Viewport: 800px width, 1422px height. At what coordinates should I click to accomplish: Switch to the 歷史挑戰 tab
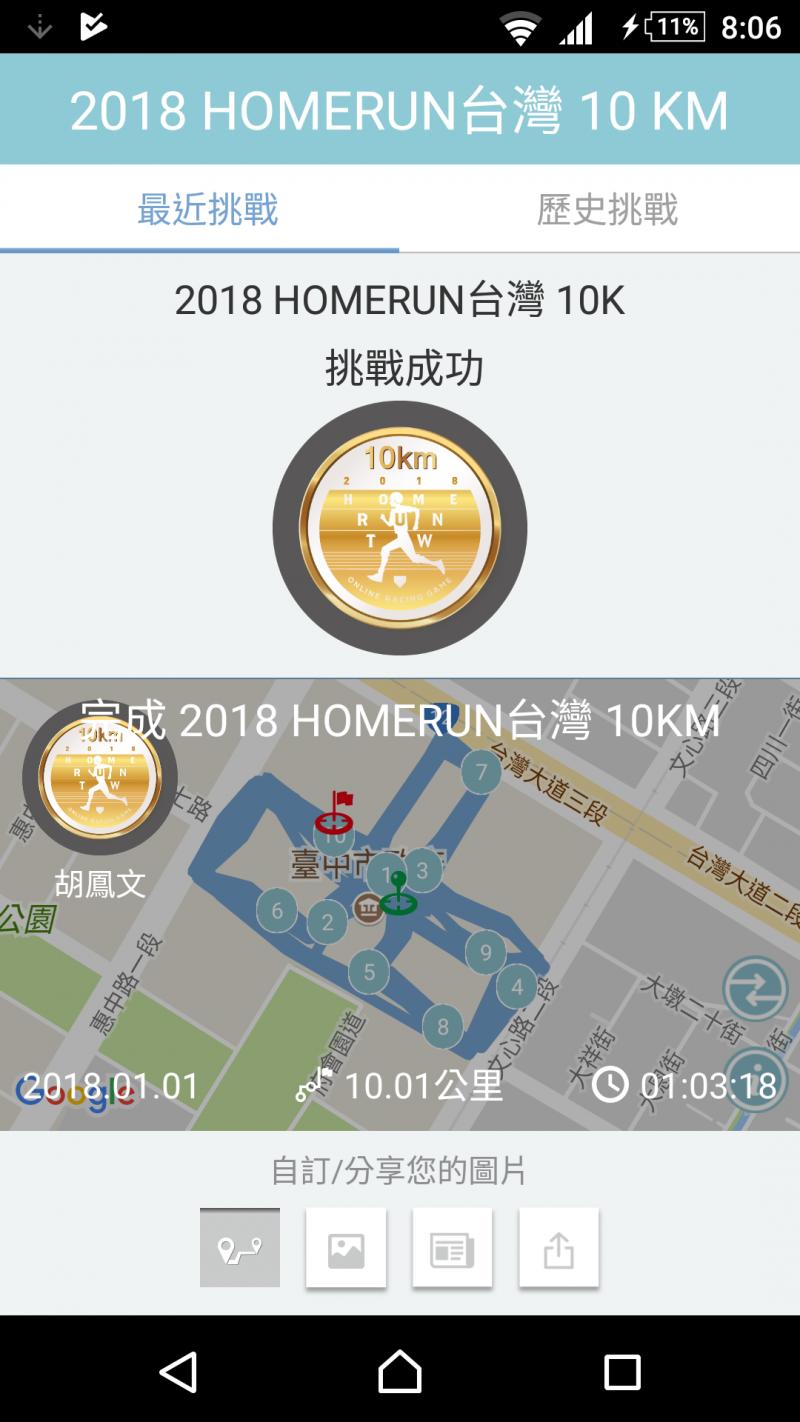tap(607, 210)
